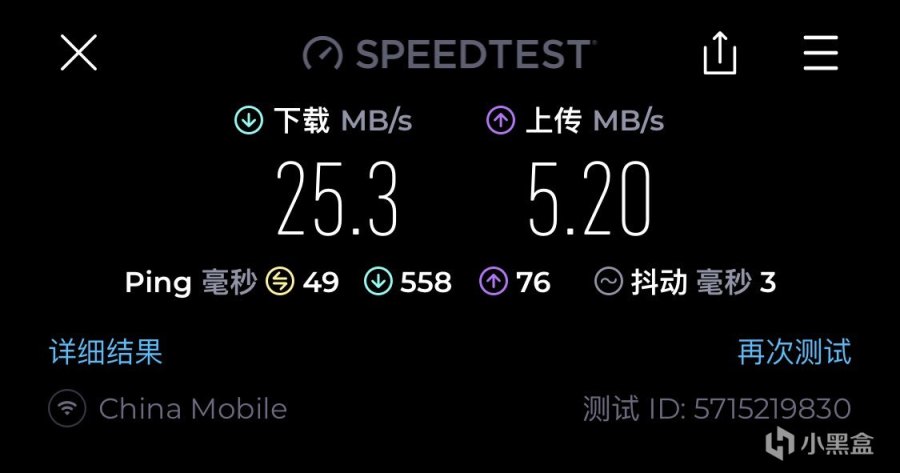Screen dimensions: 900x473
Task: Close the speed test results
Action: (x=78, y=53)
